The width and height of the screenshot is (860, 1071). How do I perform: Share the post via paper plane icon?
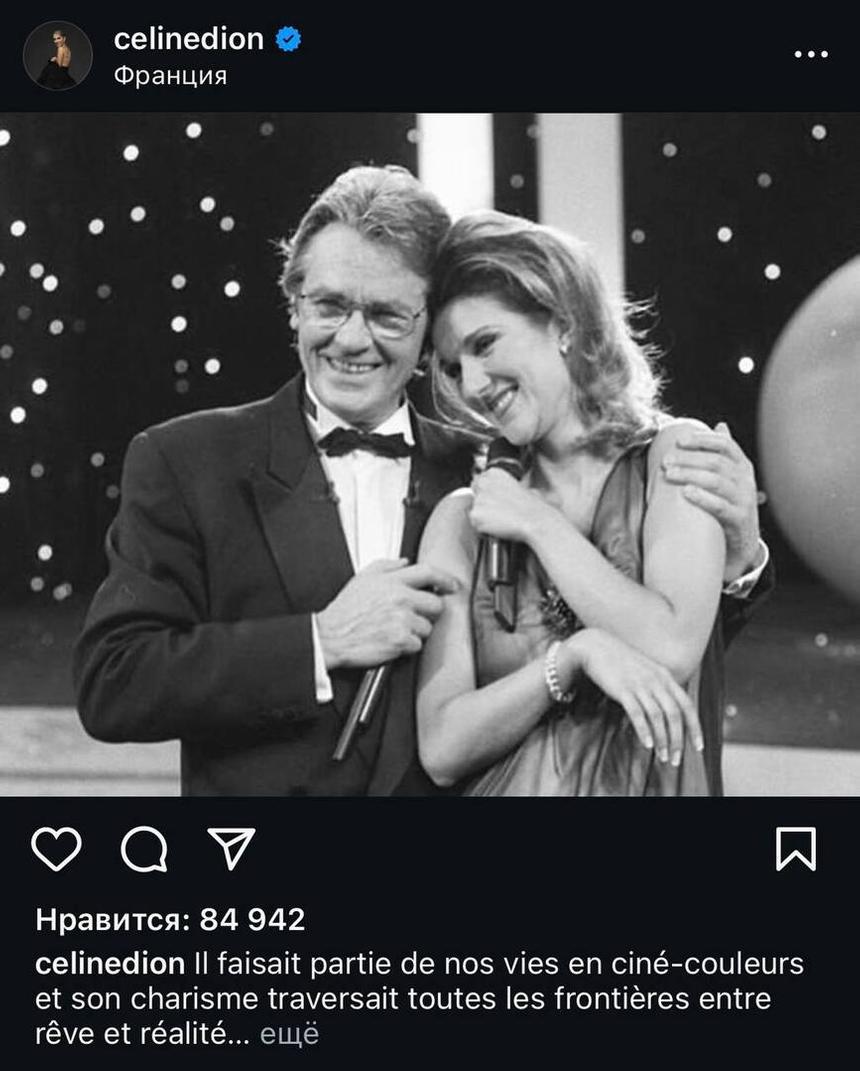point(231,849)
